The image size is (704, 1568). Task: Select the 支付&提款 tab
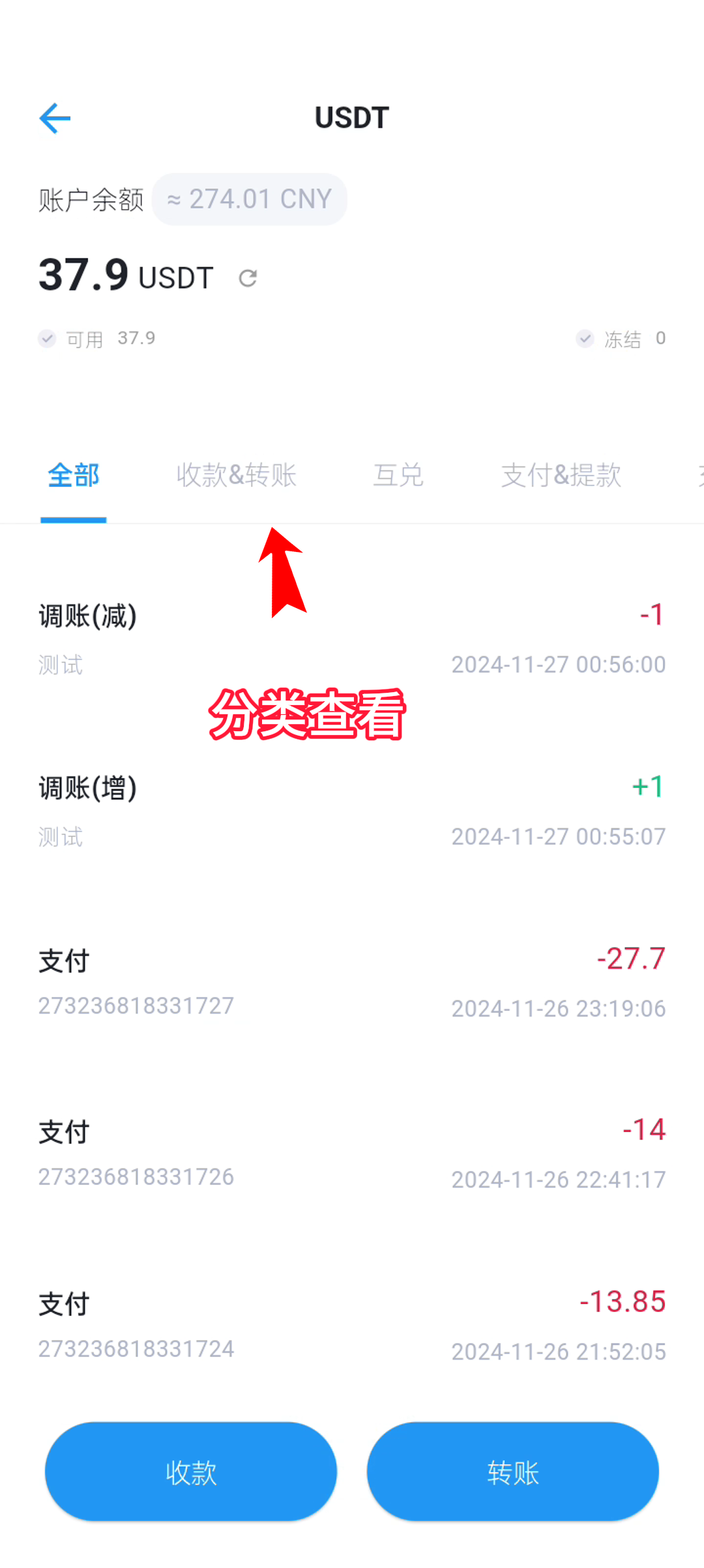pos(561,475)
